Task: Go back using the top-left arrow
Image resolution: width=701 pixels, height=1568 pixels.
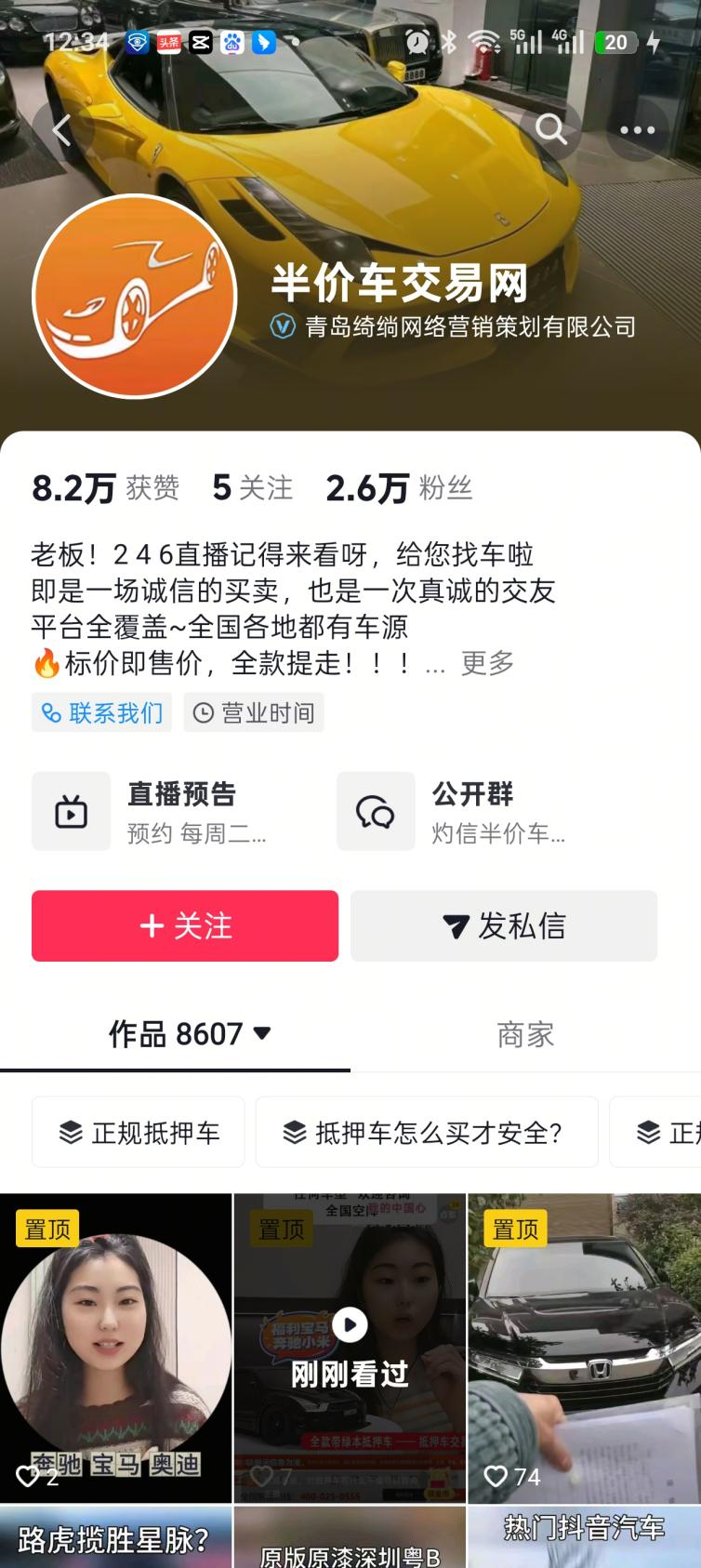Action: (x=61, y=130)
